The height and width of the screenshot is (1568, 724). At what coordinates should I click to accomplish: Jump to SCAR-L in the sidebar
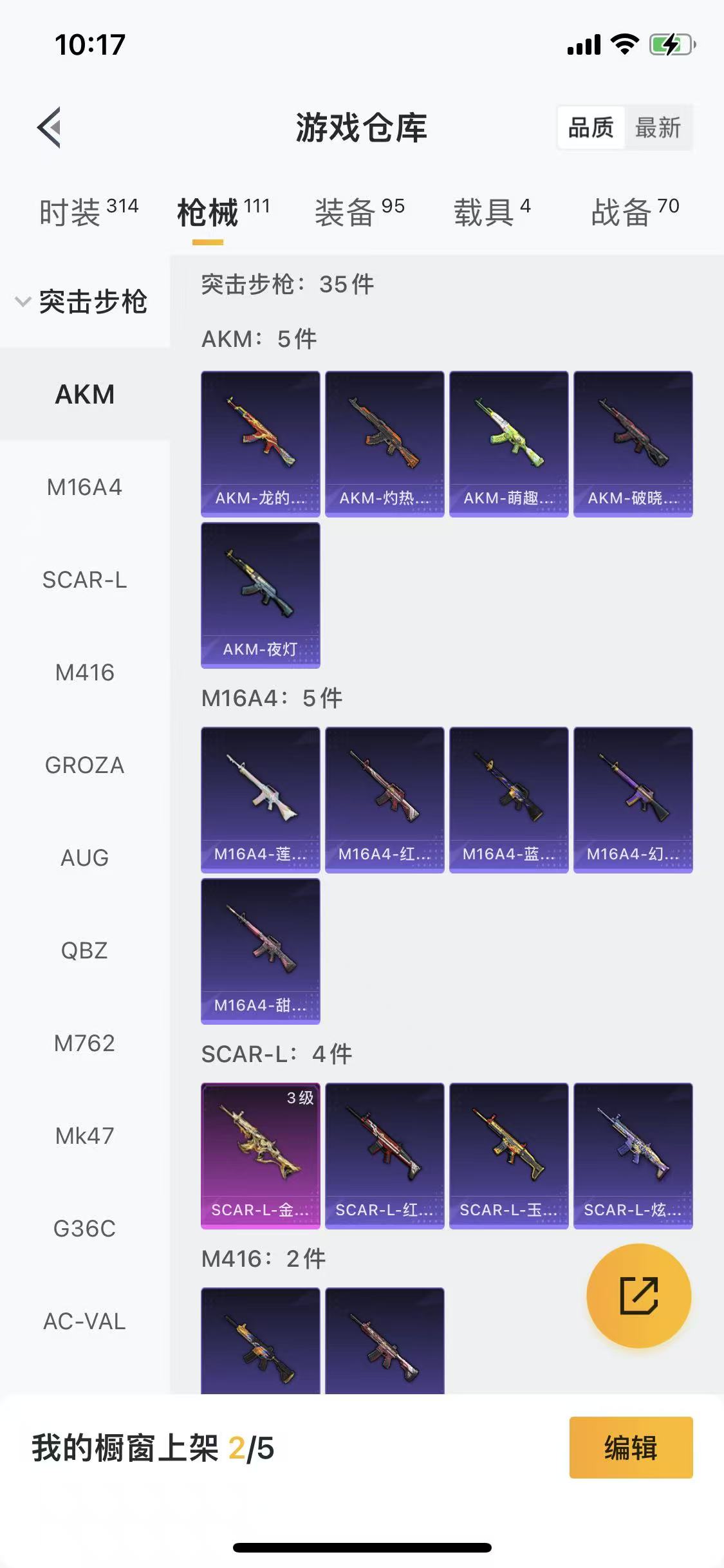pos(84,580)
